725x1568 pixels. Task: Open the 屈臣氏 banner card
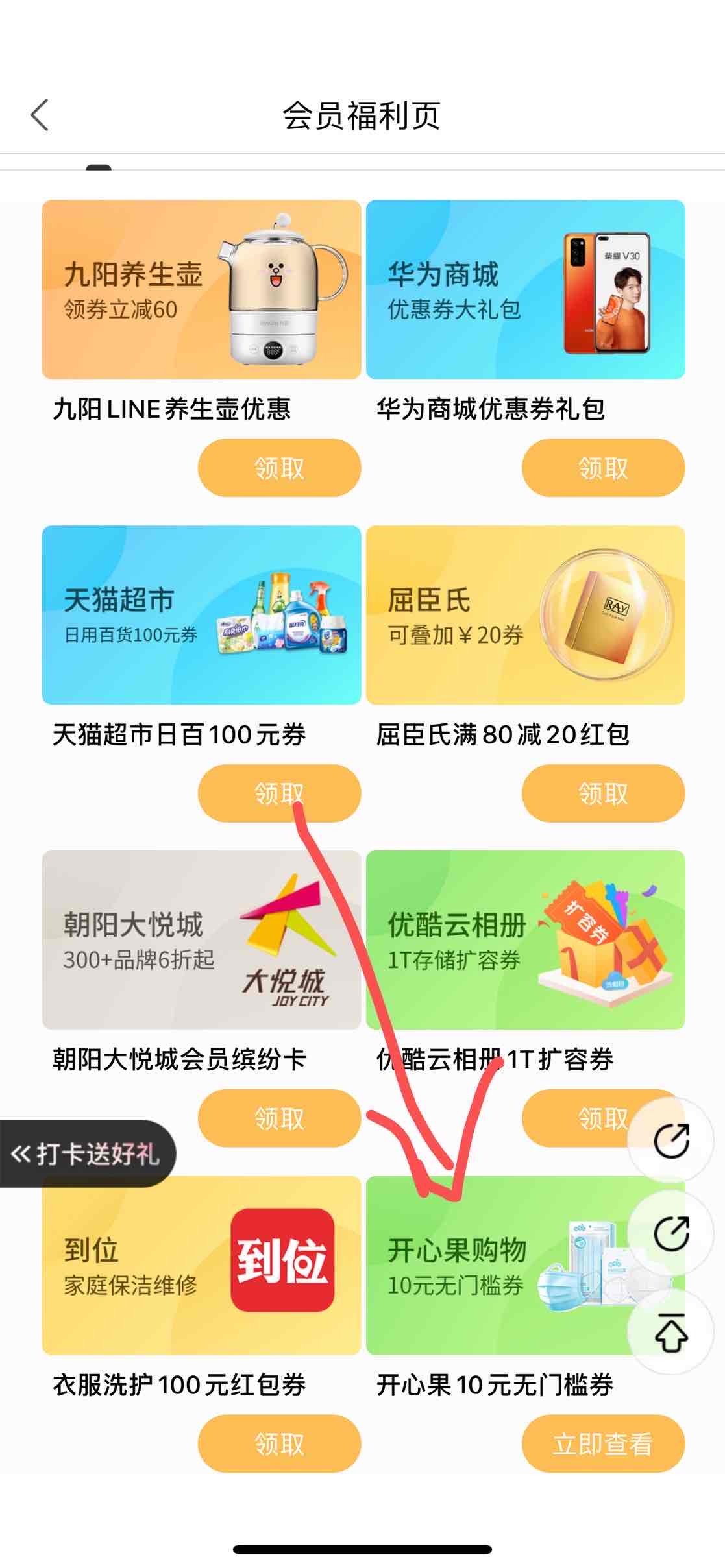point(525,615)
